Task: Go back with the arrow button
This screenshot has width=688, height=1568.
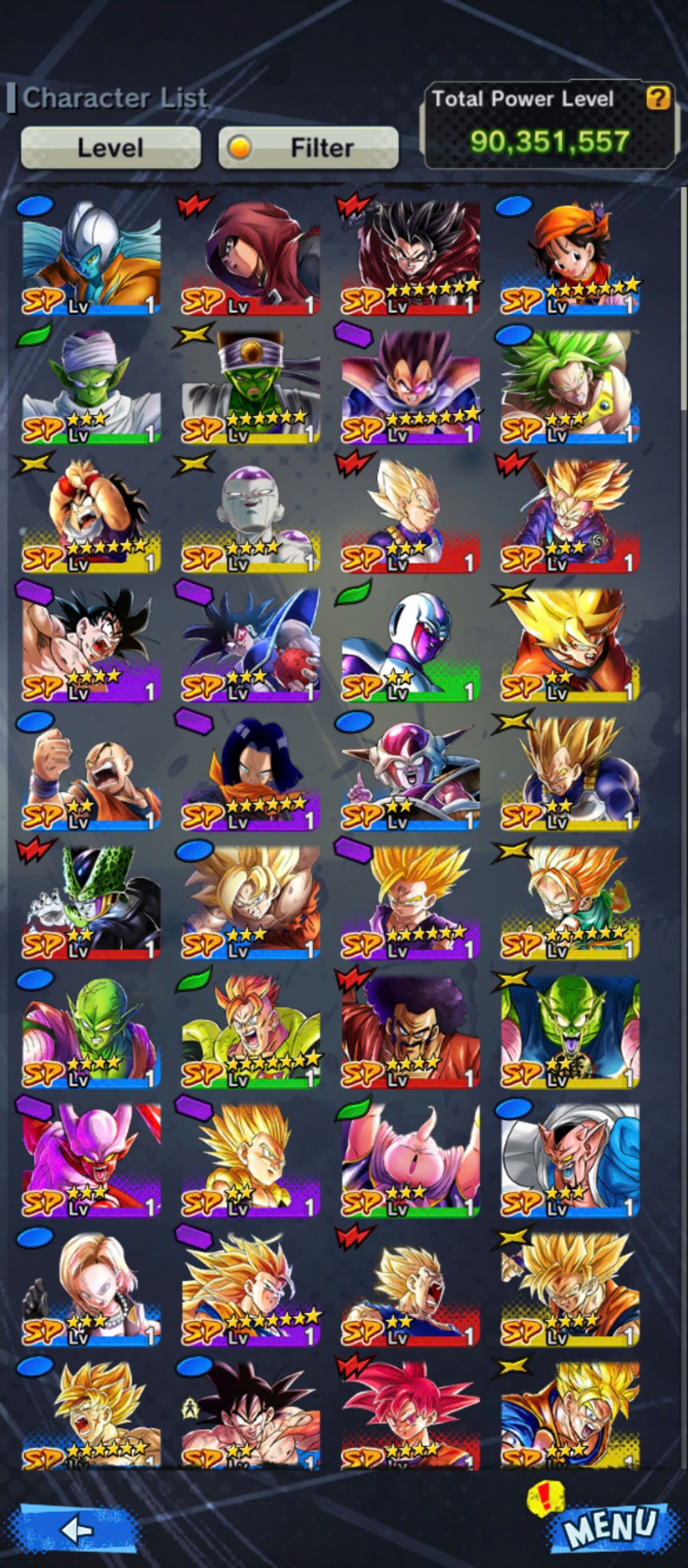Action: 77,1528
